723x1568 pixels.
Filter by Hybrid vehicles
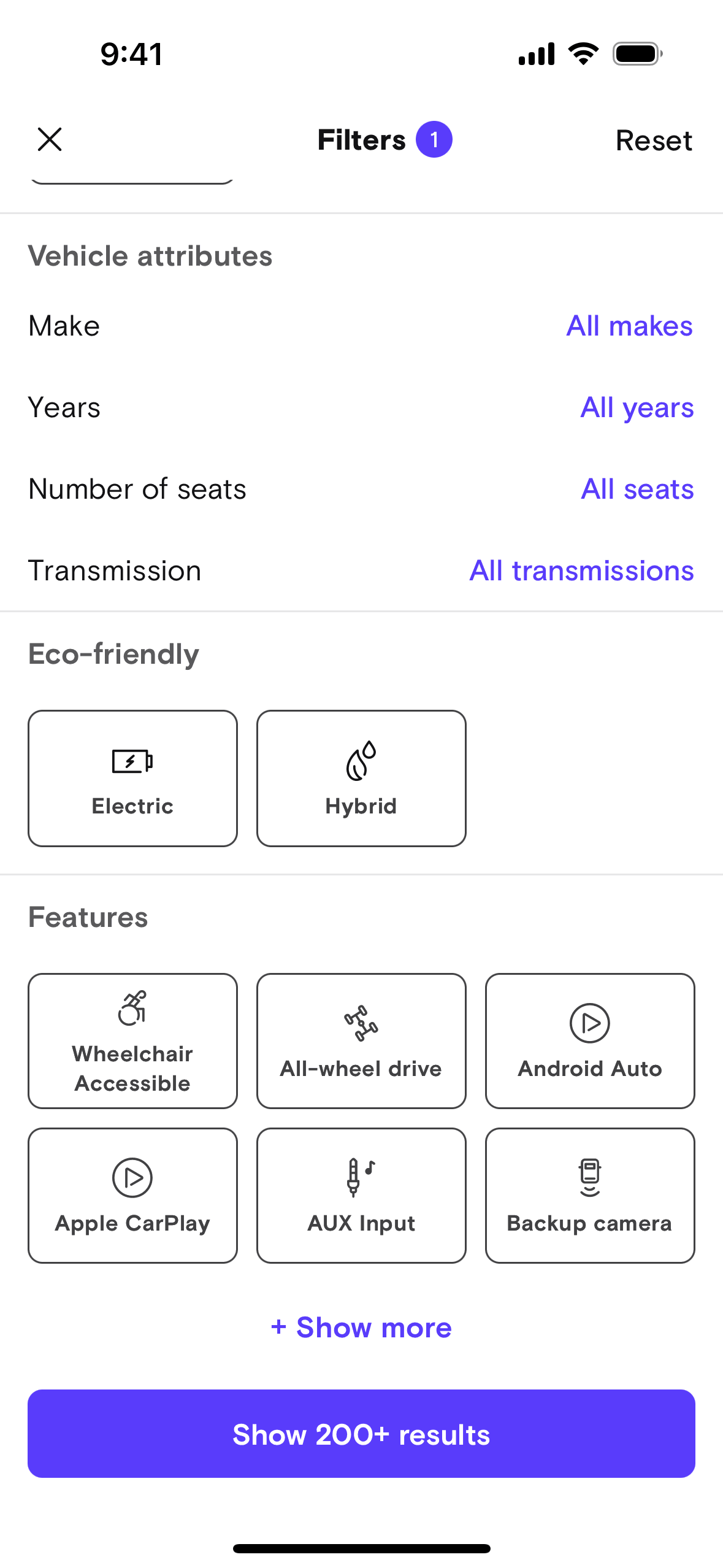pos(361,778)
